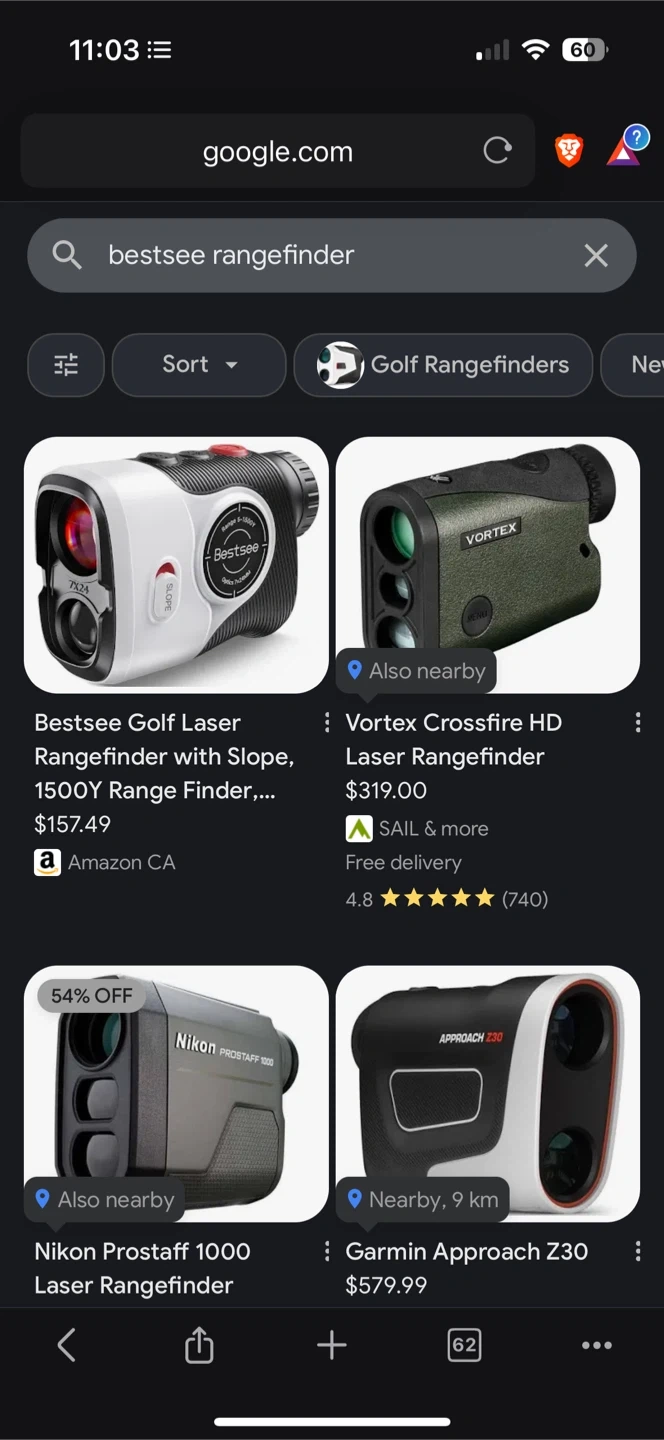Select the Golf Rangefinders chip
This screenshot has width=664, height=1440.
443,365
